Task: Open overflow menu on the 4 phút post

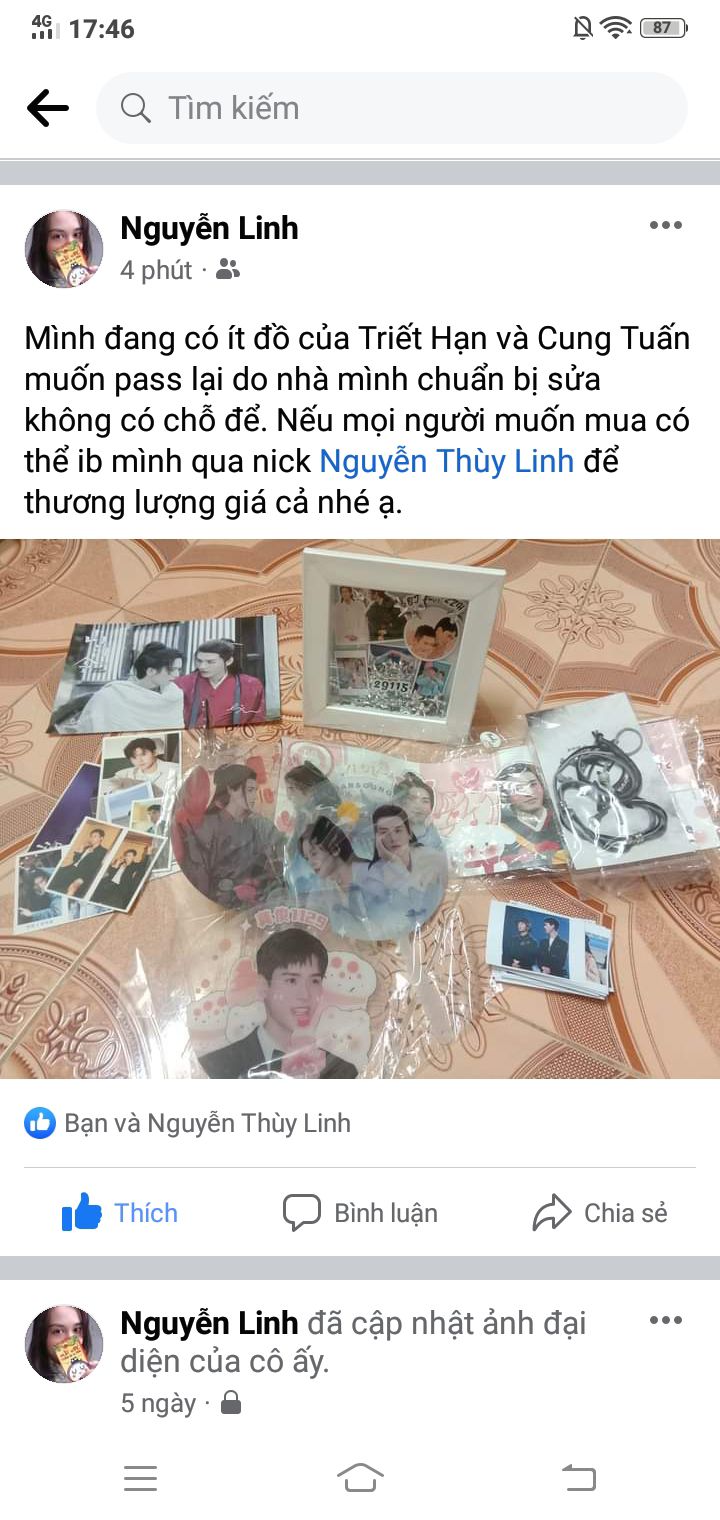Action: tap(665, 226)
